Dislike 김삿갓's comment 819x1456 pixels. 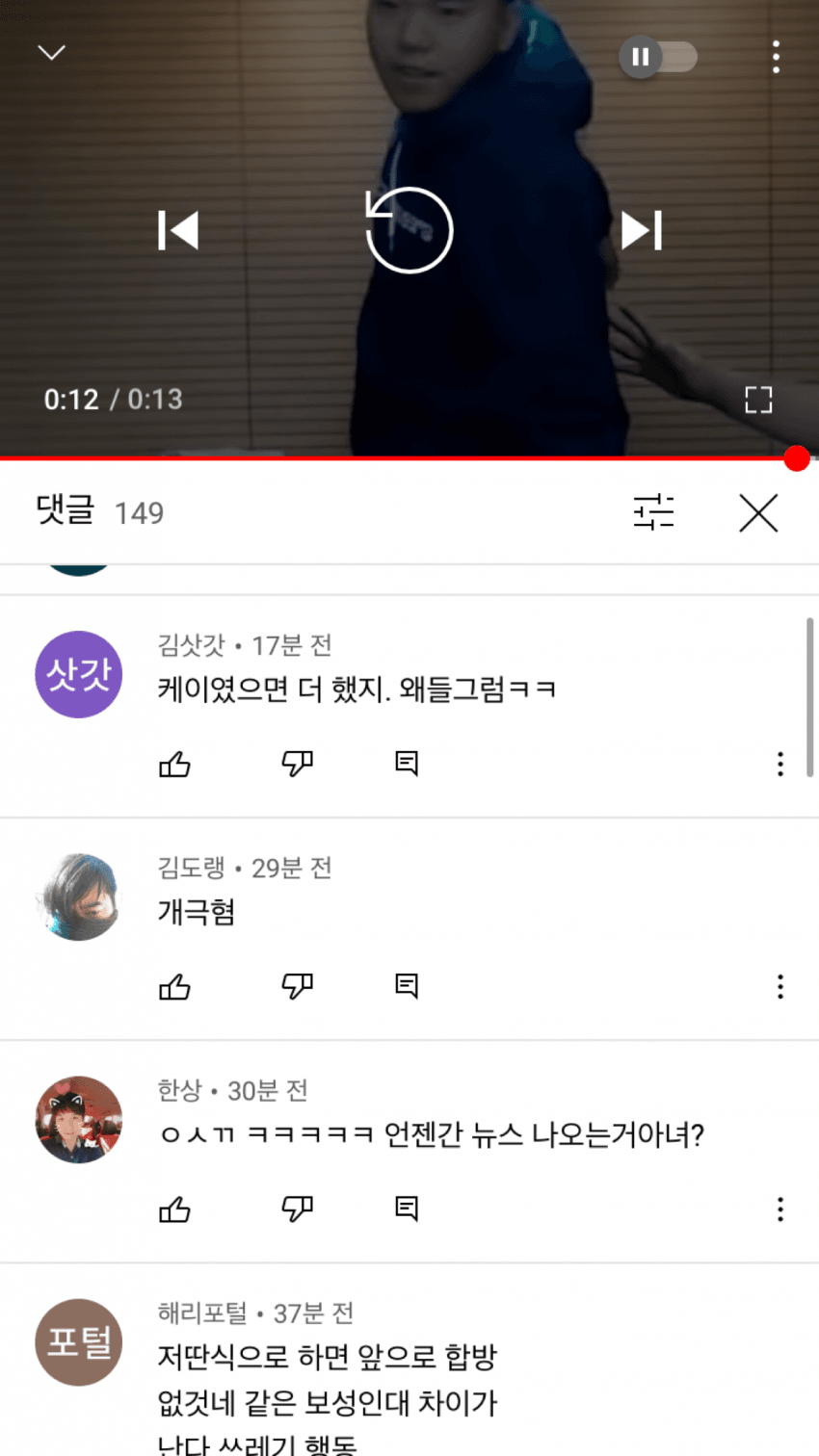(297, 765)
